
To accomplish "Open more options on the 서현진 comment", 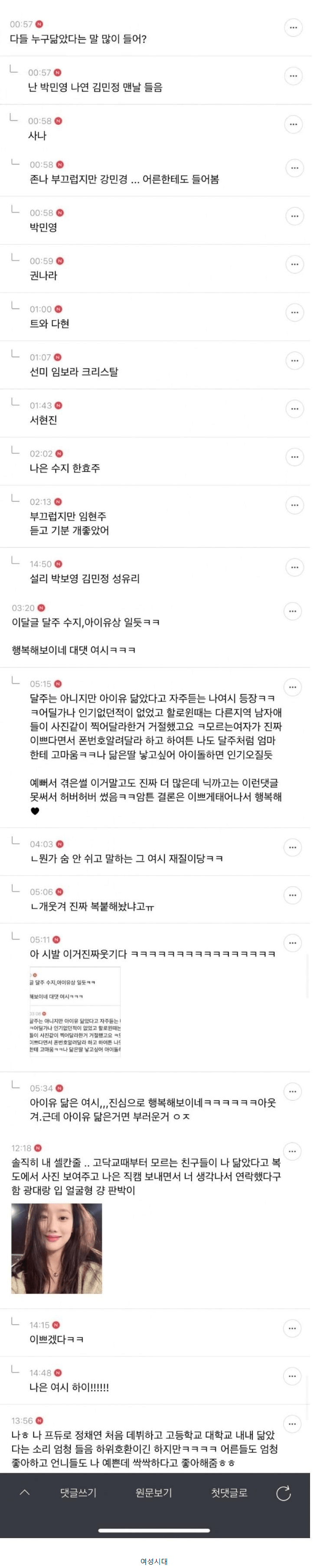I will coord(293,408).
